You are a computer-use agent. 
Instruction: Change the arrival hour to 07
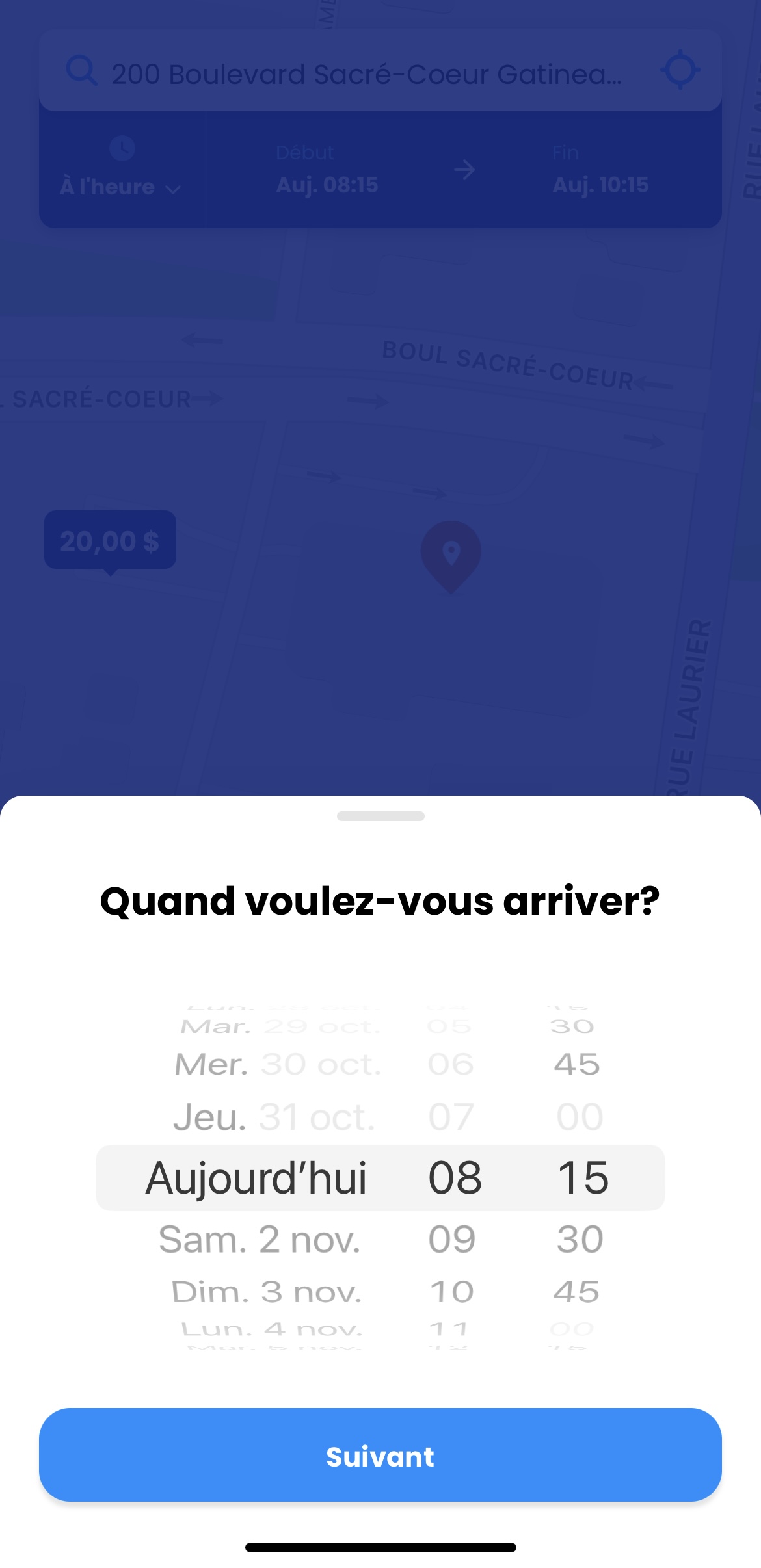tap(451, 1117)
